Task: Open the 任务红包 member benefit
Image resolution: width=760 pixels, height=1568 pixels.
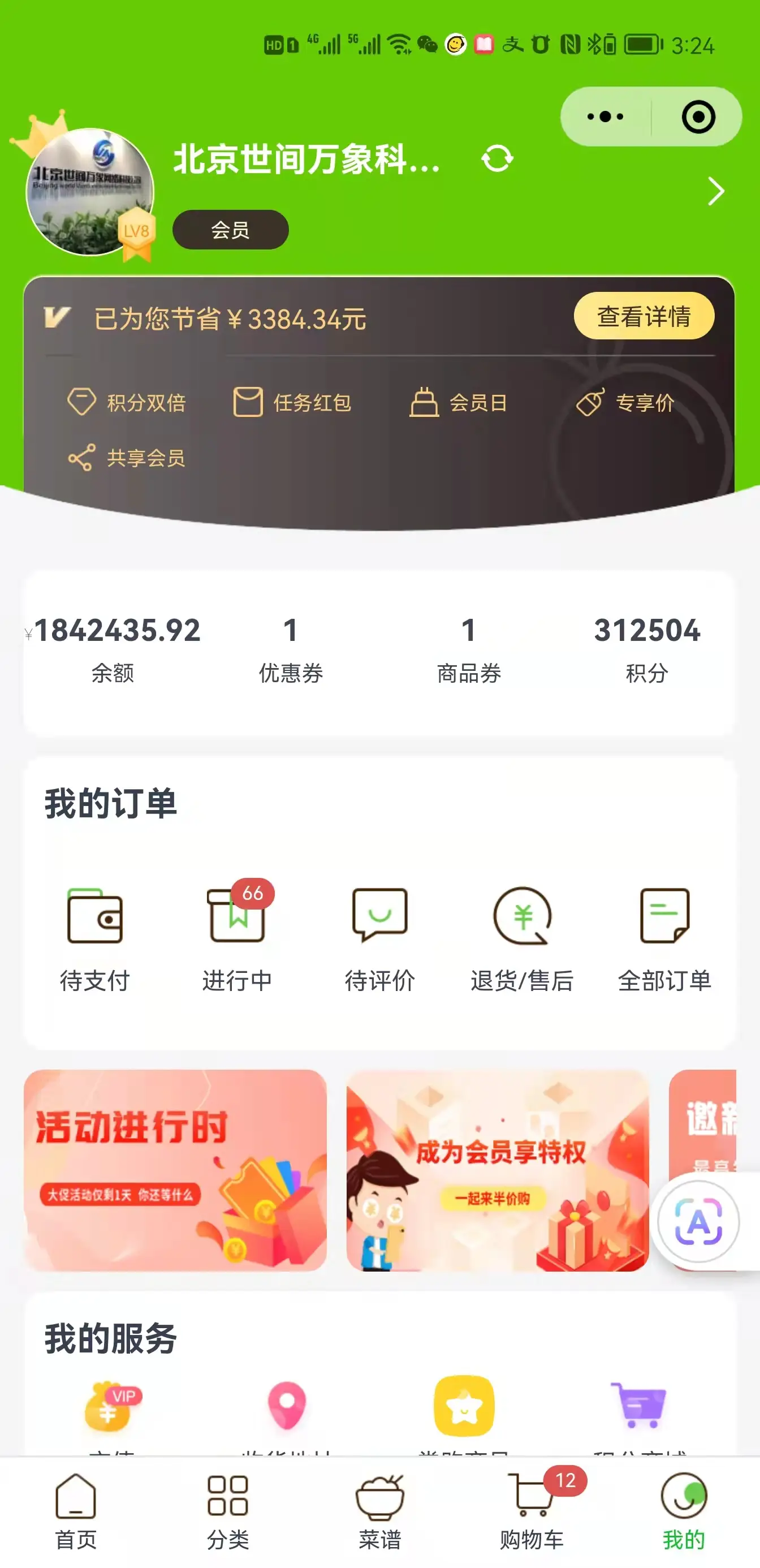Action: [x=293, y=402]
